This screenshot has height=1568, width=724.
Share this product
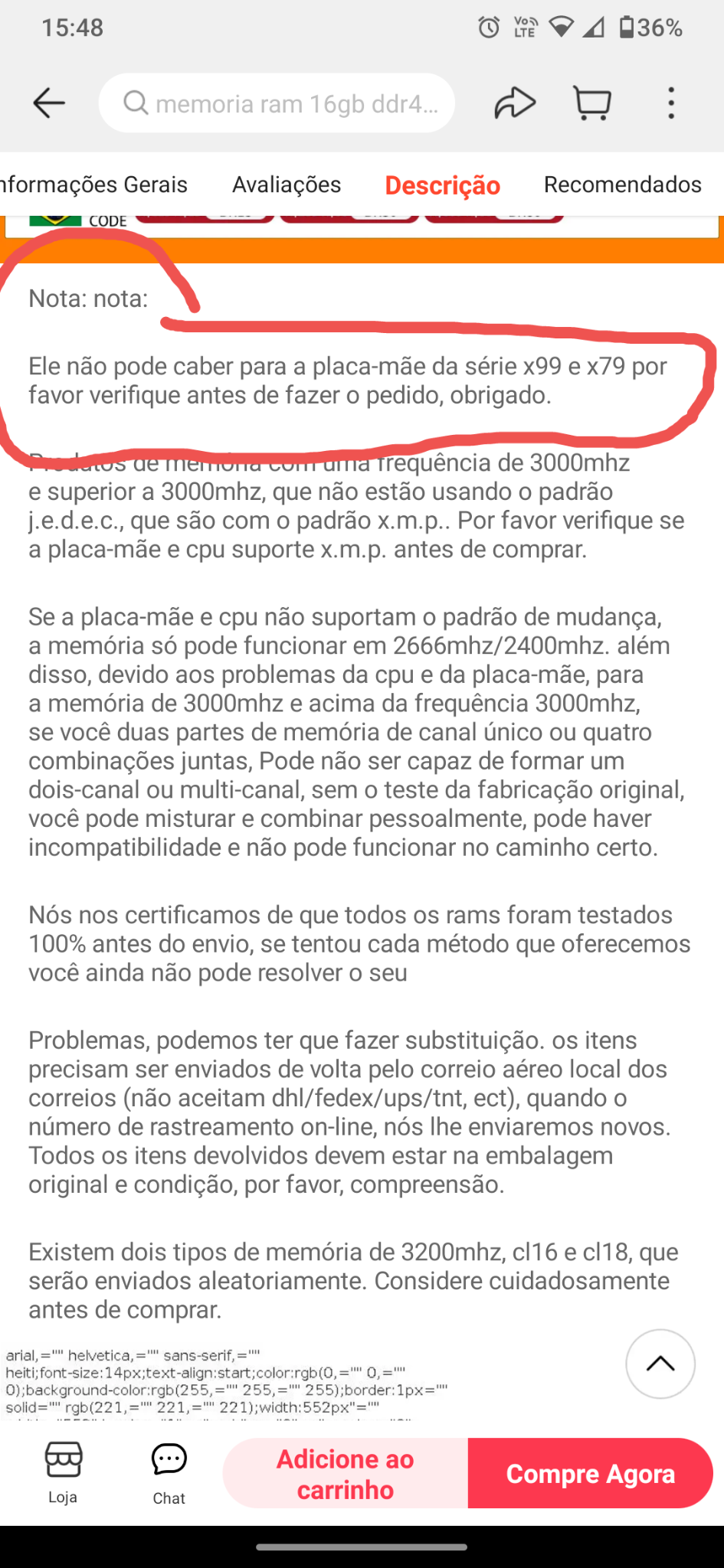point(514,103)
